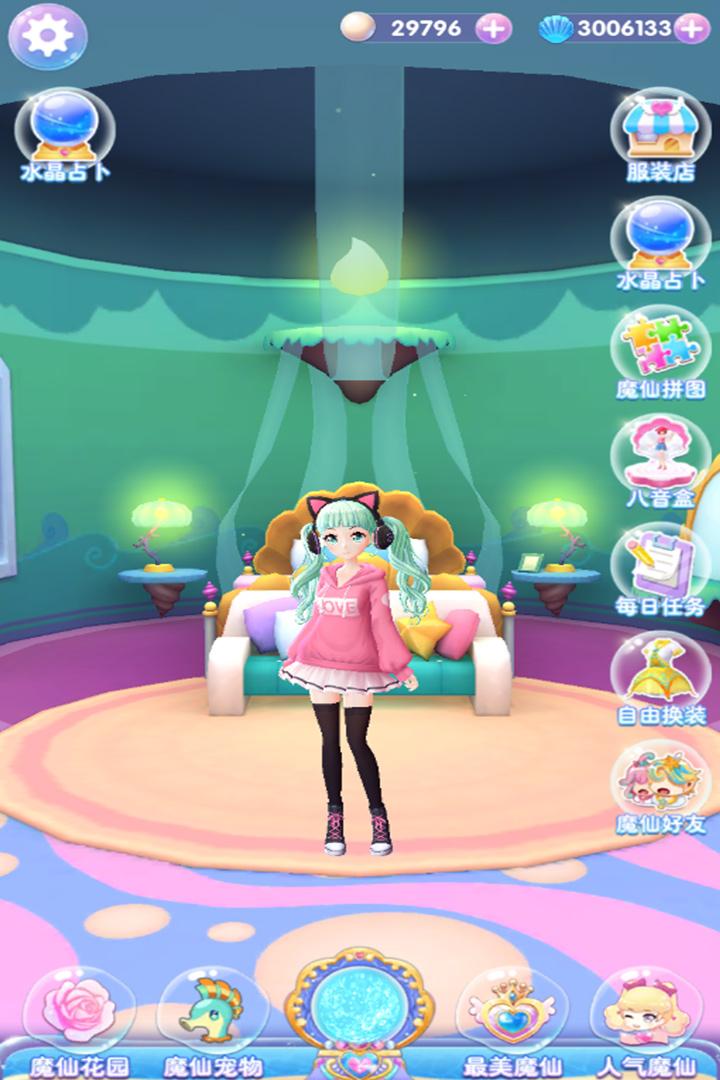
Task: Add more shells with the plus button
Action: (691, 28)
